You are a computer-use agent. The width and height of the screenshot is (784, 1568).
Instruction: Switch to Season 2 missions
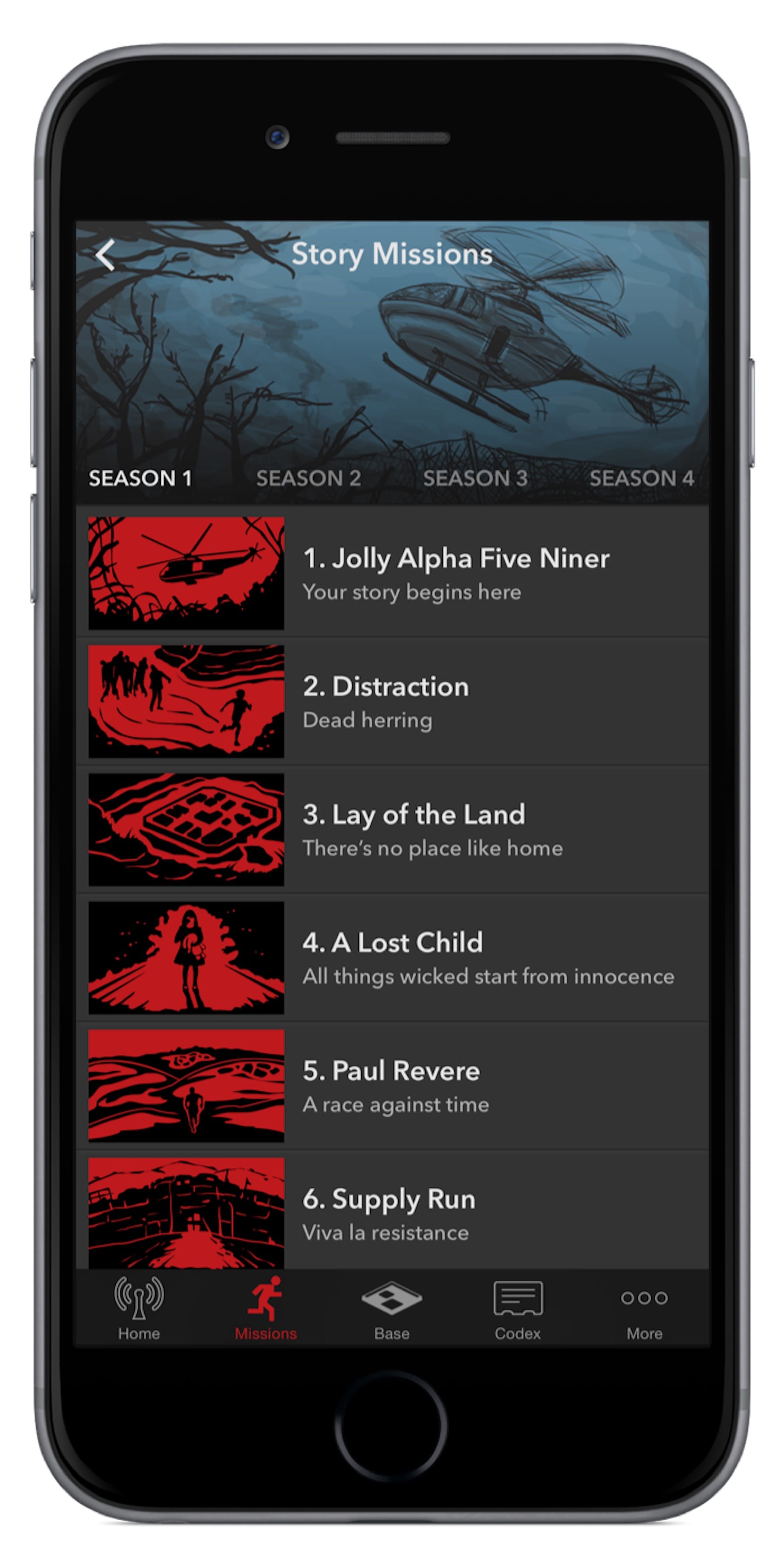[308, 478]
